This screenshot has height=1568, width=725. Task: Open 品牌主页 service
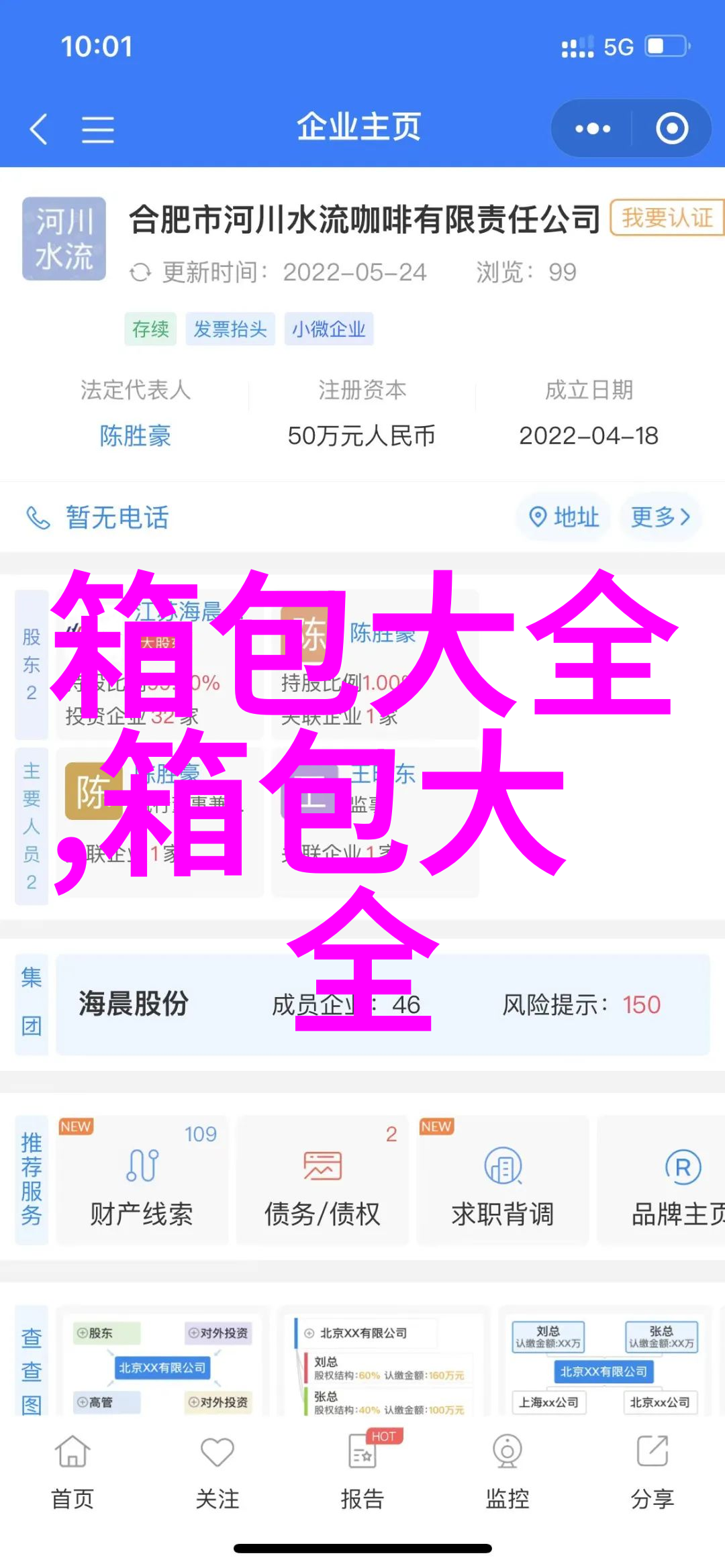[x=671, y=1182]
